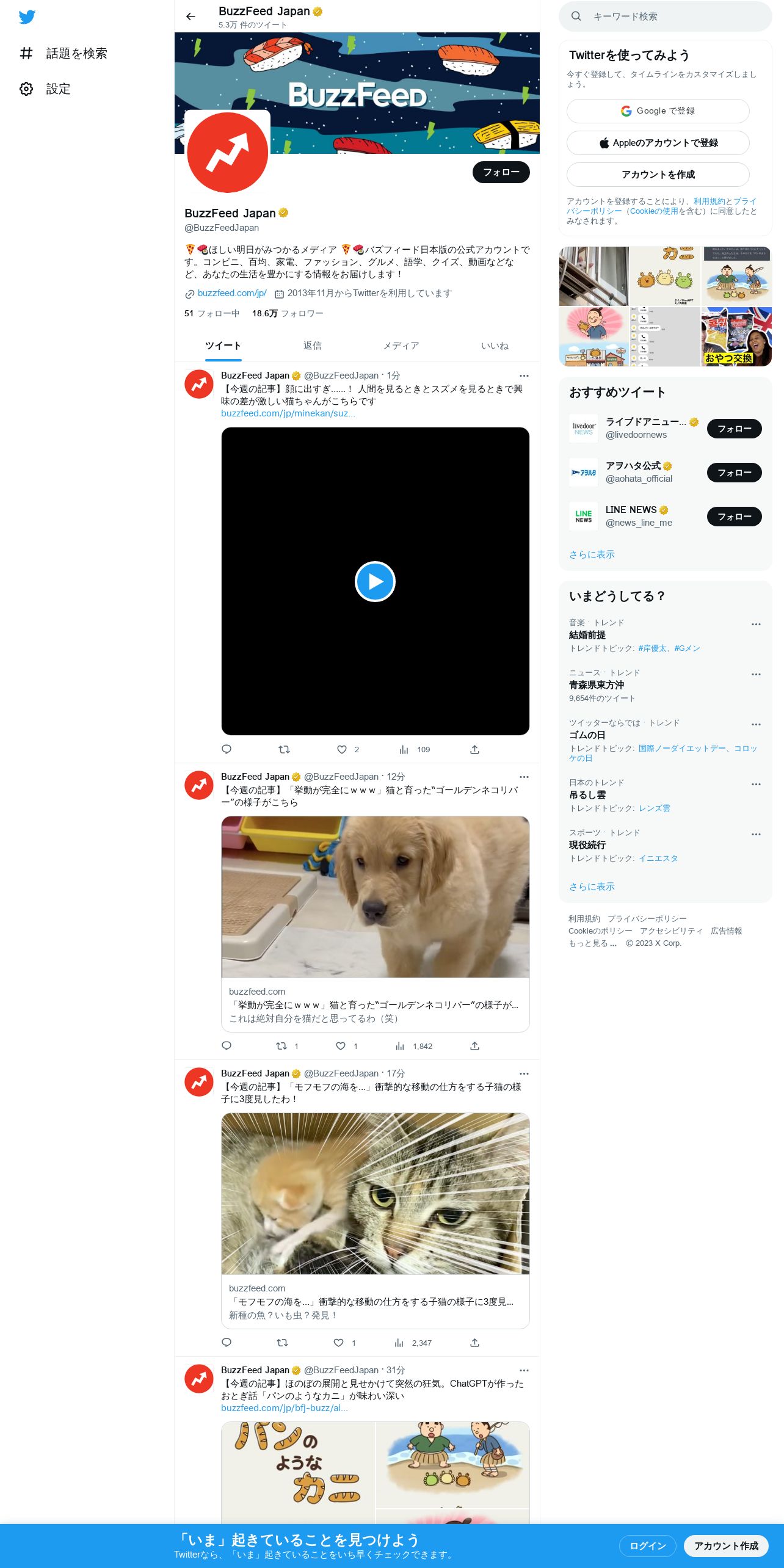Tap Appleのアカウントで登録
The height and width of the screenshot is (1568, 784).
tap(658, 143)
